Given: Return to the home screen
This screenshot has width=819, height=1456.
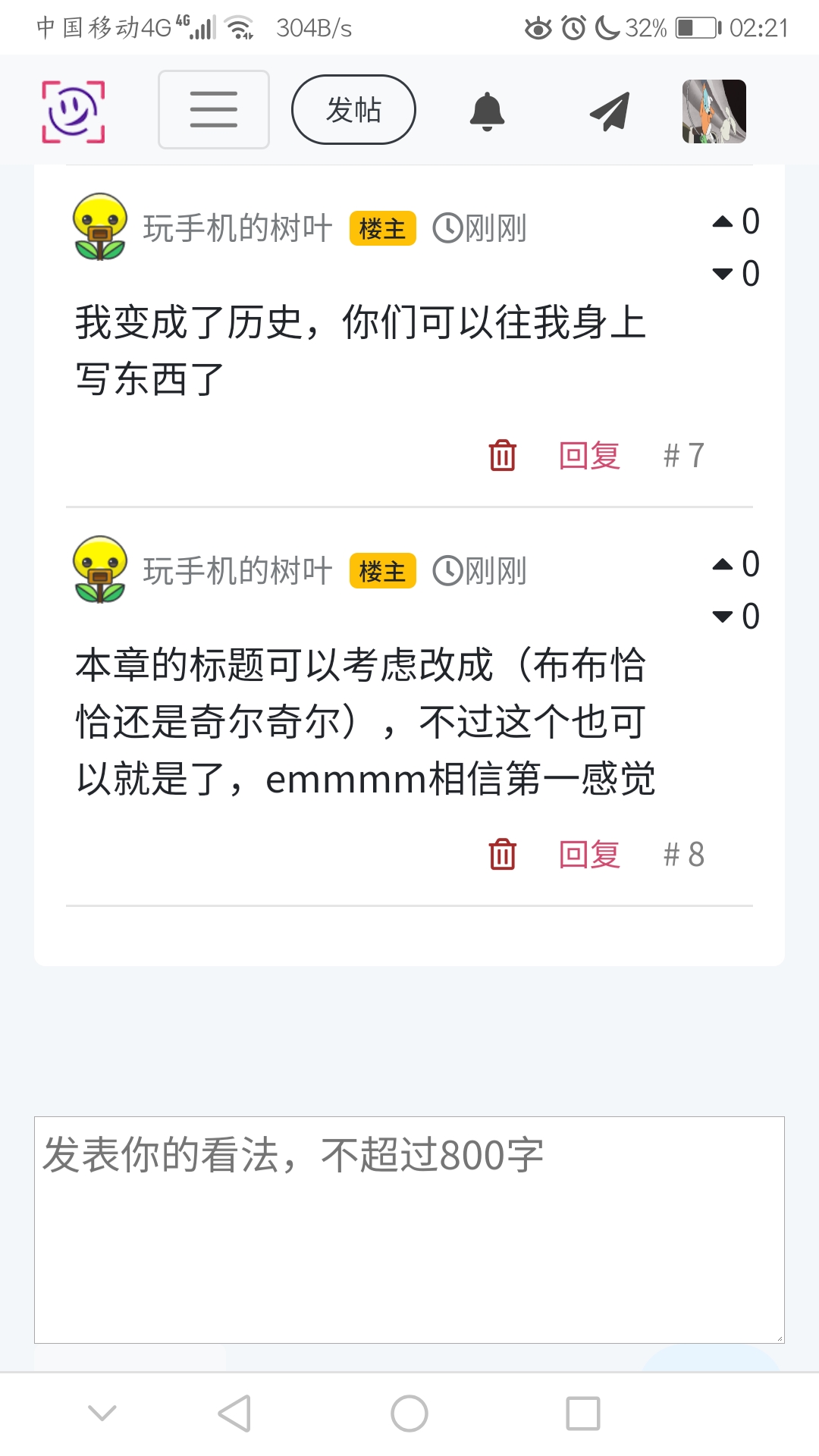Looking at the screenshot, I should tap(409, 1414).
